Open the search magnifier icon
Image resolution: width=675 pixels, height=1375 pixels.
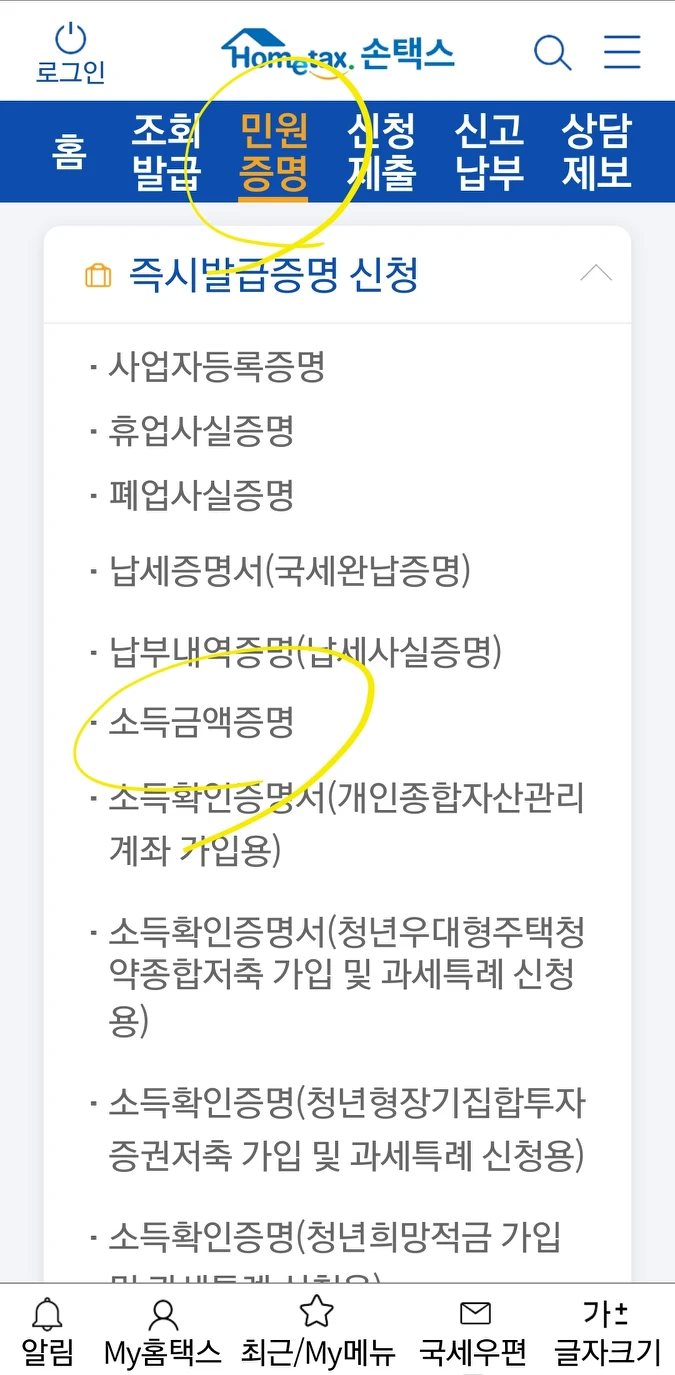(552, 51)
